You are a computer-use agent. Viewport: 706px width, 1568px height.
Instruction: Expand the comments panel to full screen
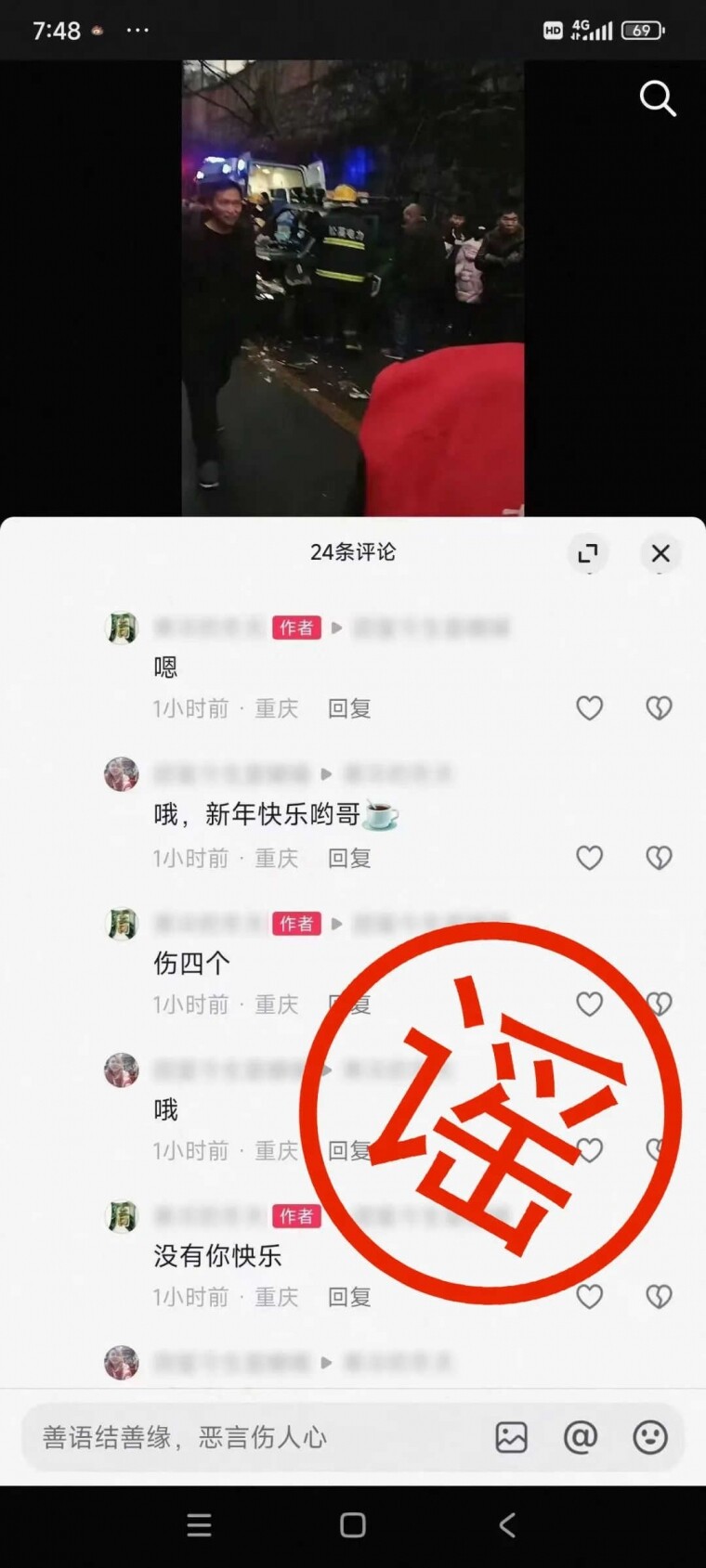point(588,553)
